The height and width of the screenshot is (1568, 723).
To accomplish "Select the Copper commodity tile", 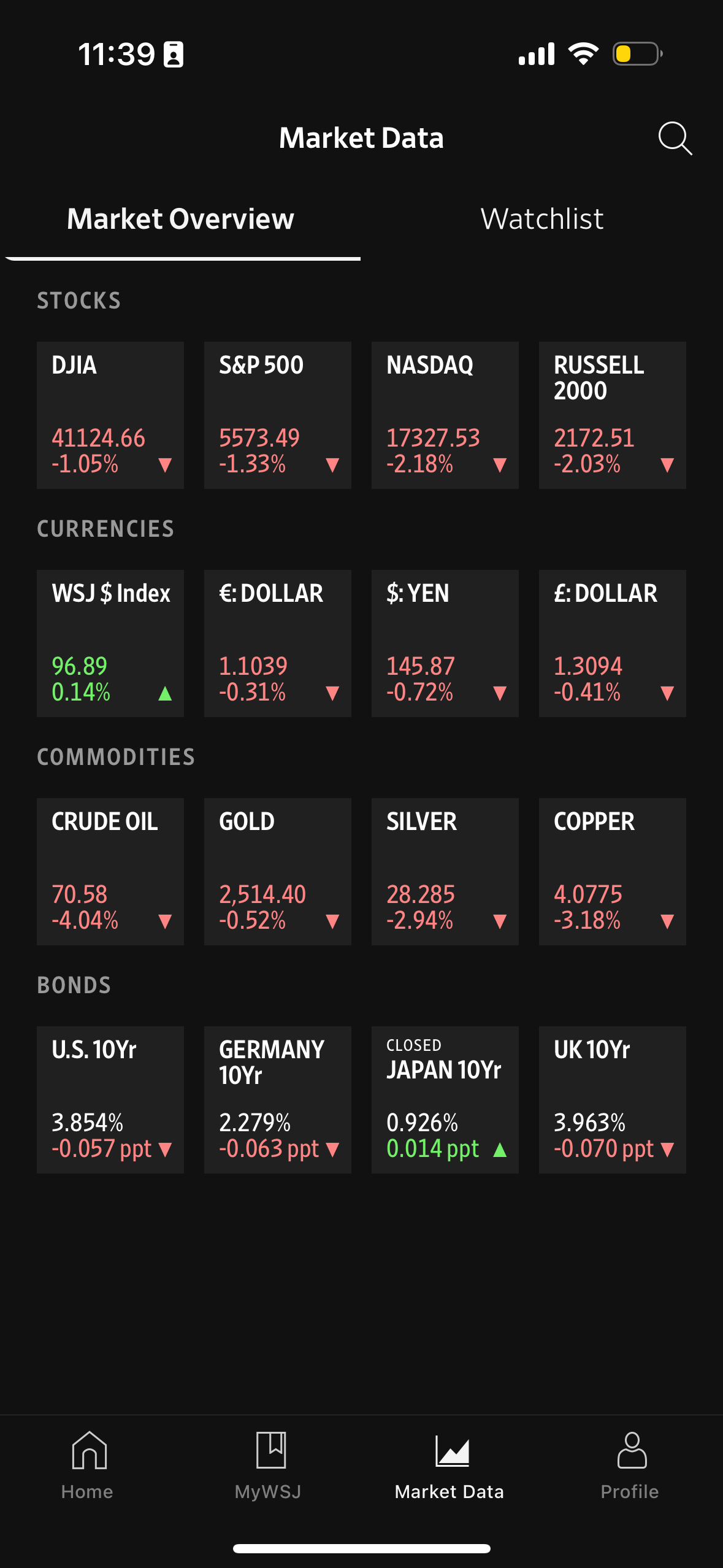I will click(612, 871).
